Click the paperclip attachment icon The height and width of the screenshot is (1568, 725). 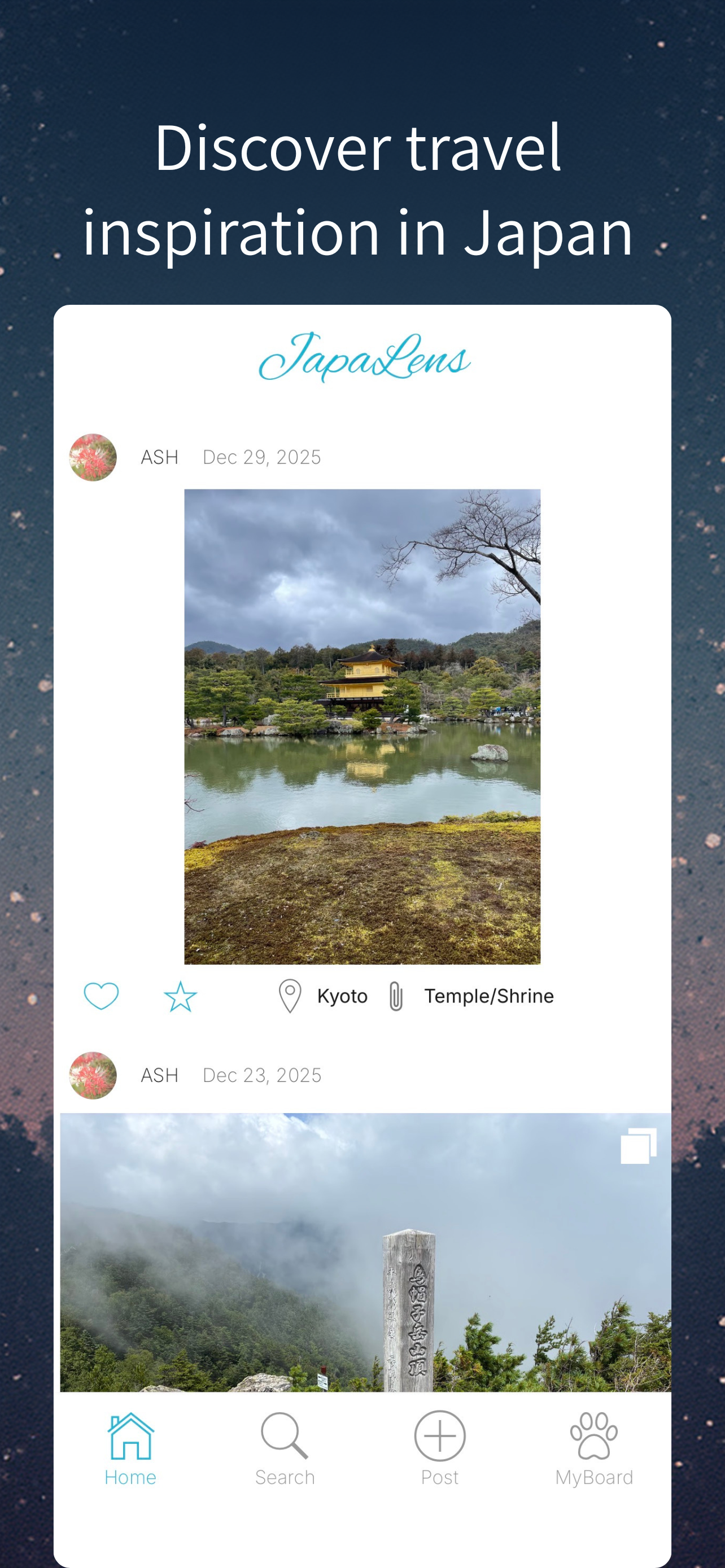(397, 996)
